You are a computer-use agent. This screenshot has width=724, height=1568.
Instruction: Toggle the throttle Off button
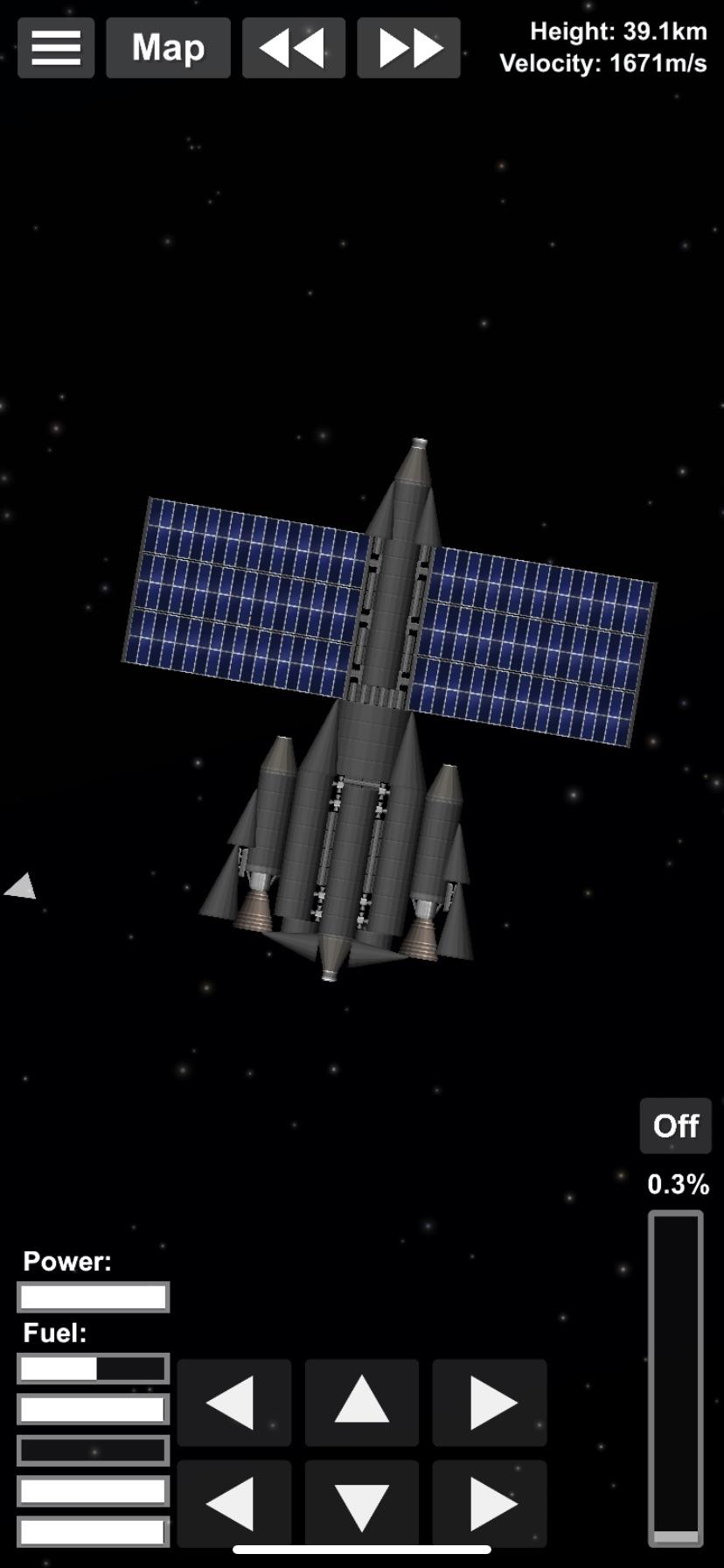(x=675, y=1125)
